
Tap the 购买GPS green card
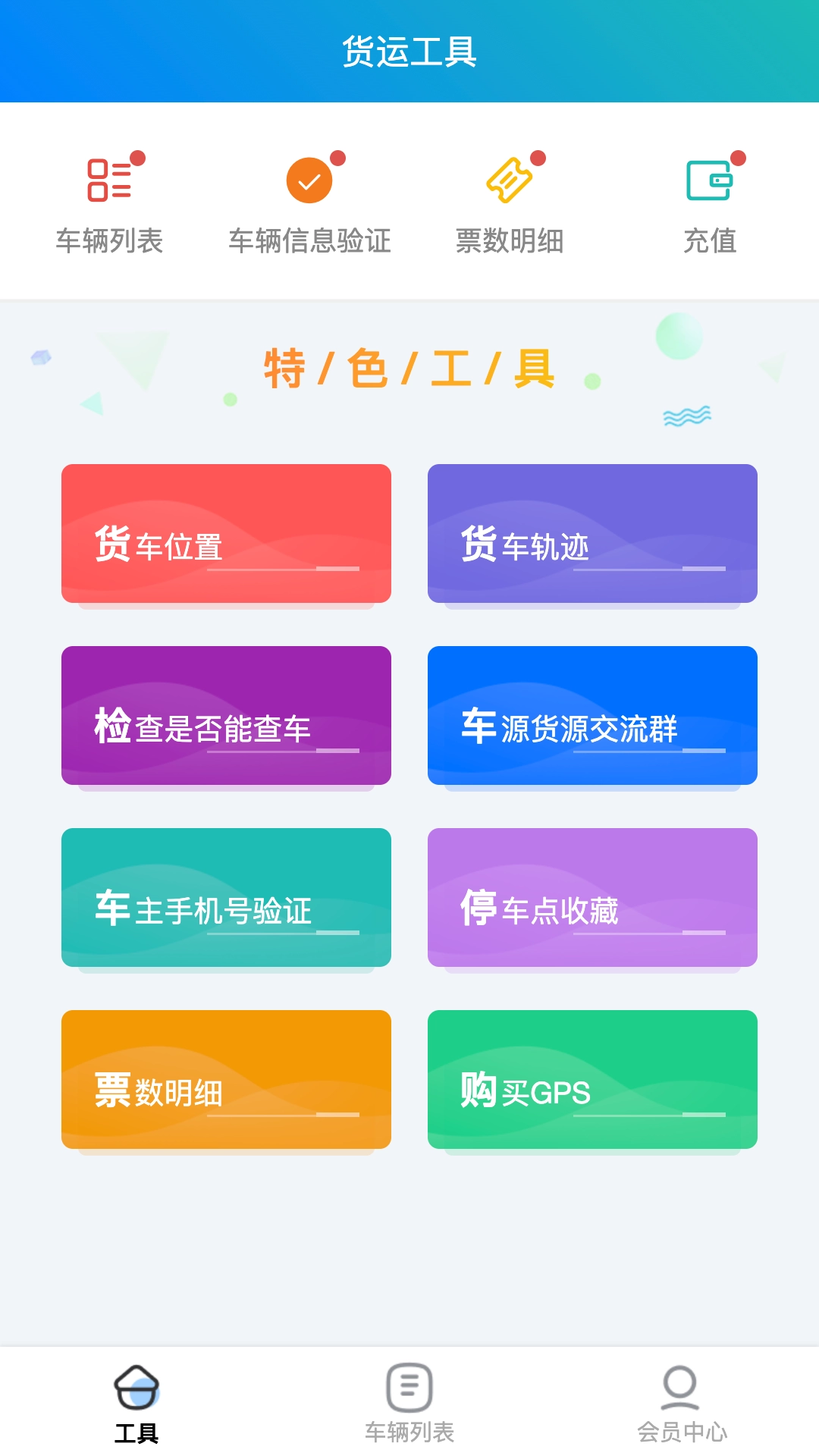(592, 1078)
